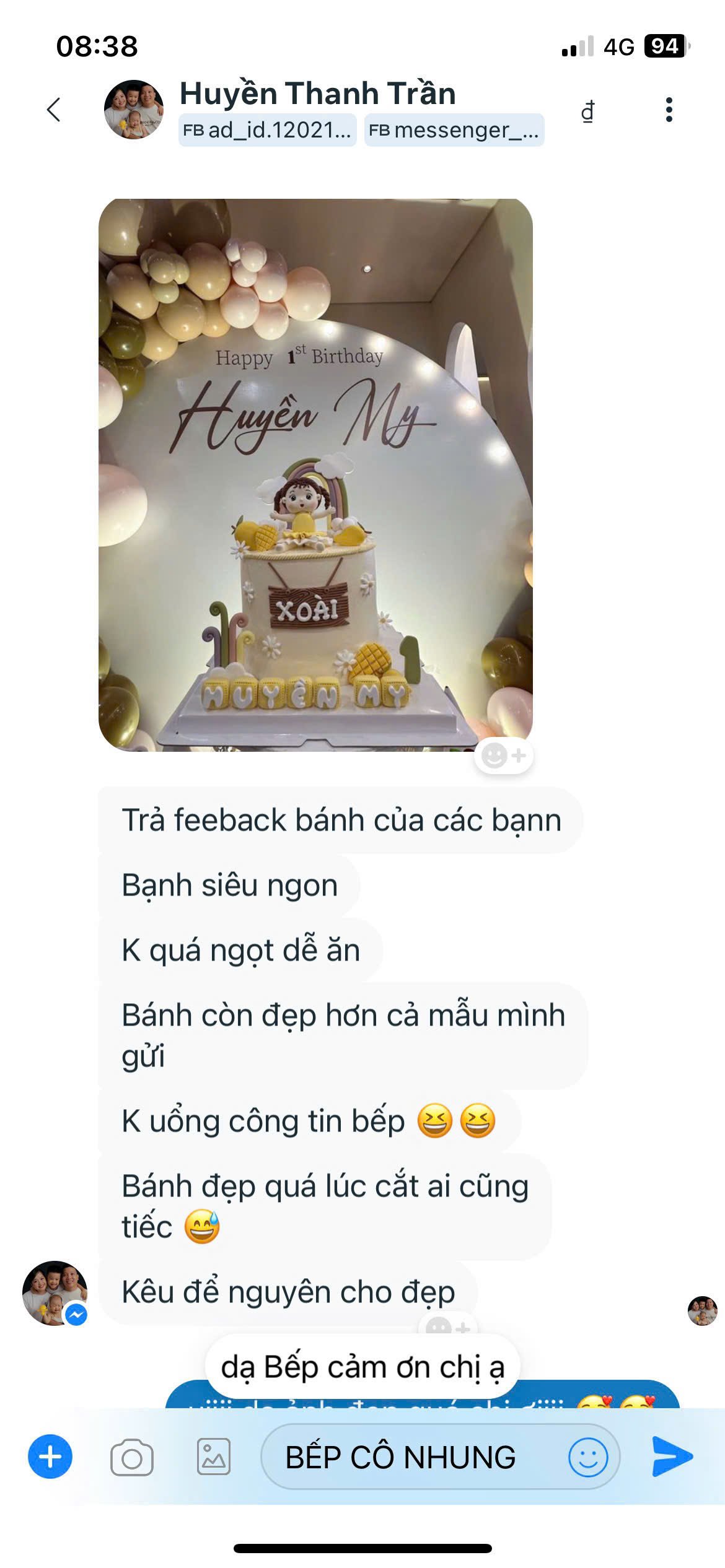The image size is (725, 1568).
Task: Tap the đ currency icon in header
Action: coord(588,111)
